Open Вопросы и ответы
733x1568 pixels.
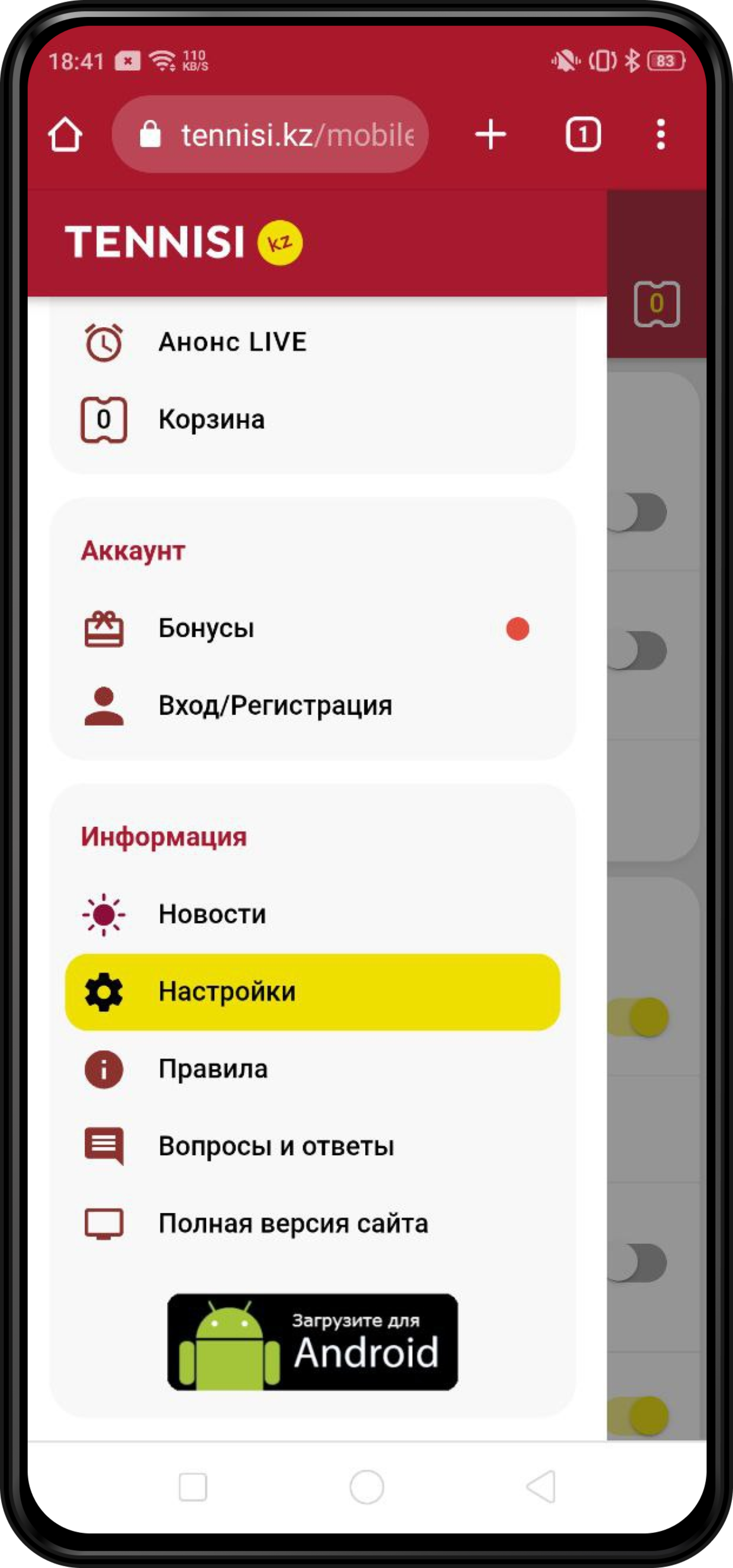pos(275,1146)
